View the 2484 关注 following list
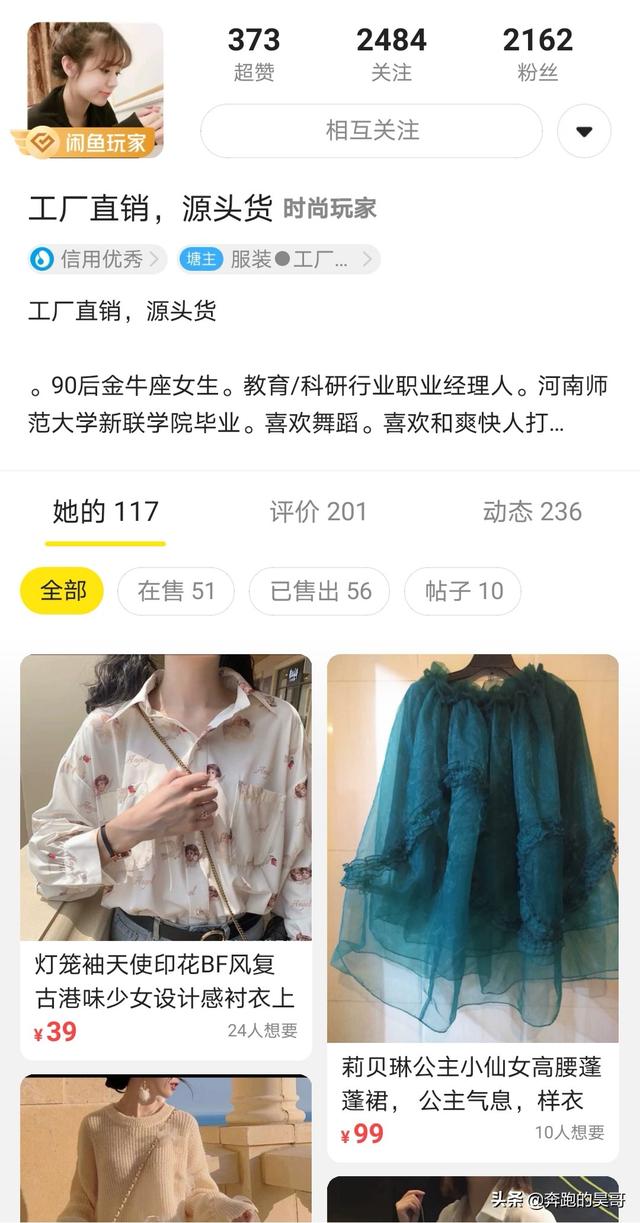 pyautogui.click(x=391, y=54)
